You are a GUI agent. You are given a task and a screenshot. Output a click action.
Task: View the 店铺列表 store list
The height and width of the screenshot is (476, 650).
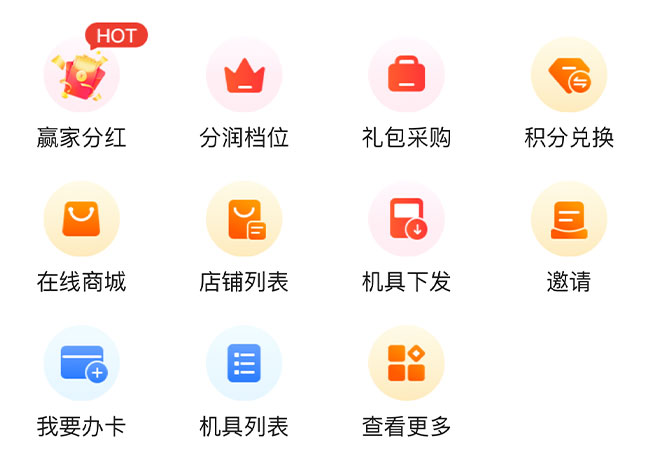244,219
